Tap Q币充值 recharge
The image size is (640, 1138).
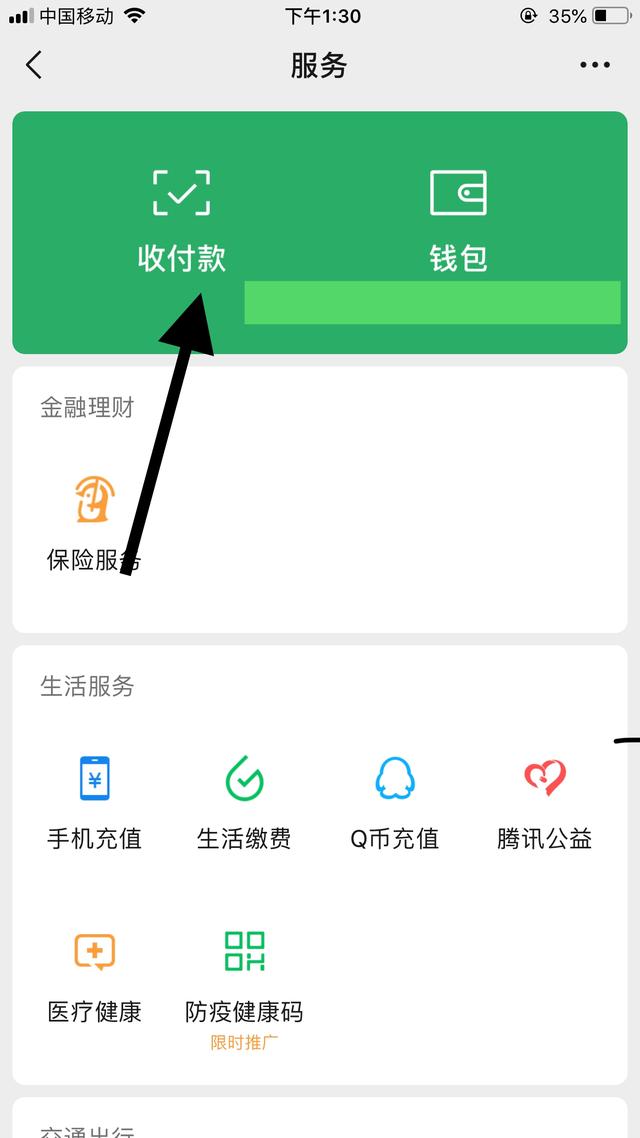pos(394,802)
